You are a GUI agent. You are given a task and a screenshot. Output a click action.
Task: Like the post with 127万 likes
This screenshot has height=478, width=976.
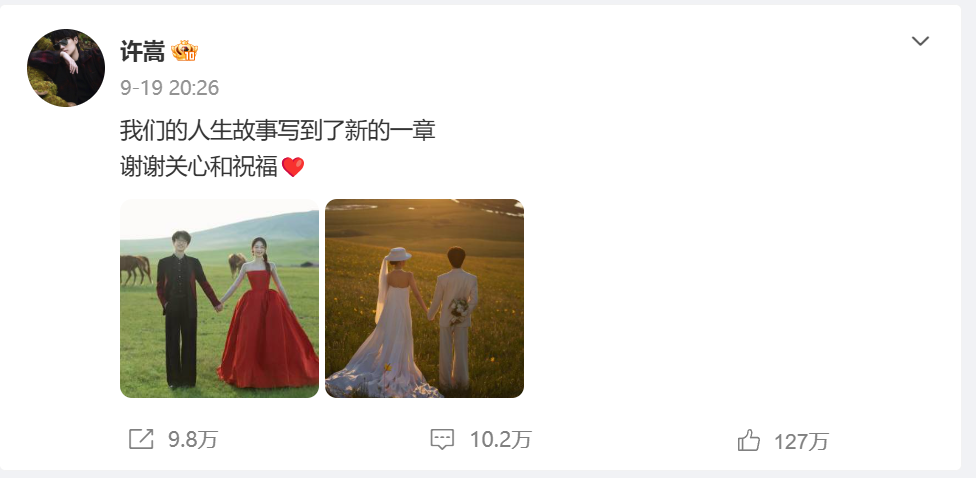(783, 441)
